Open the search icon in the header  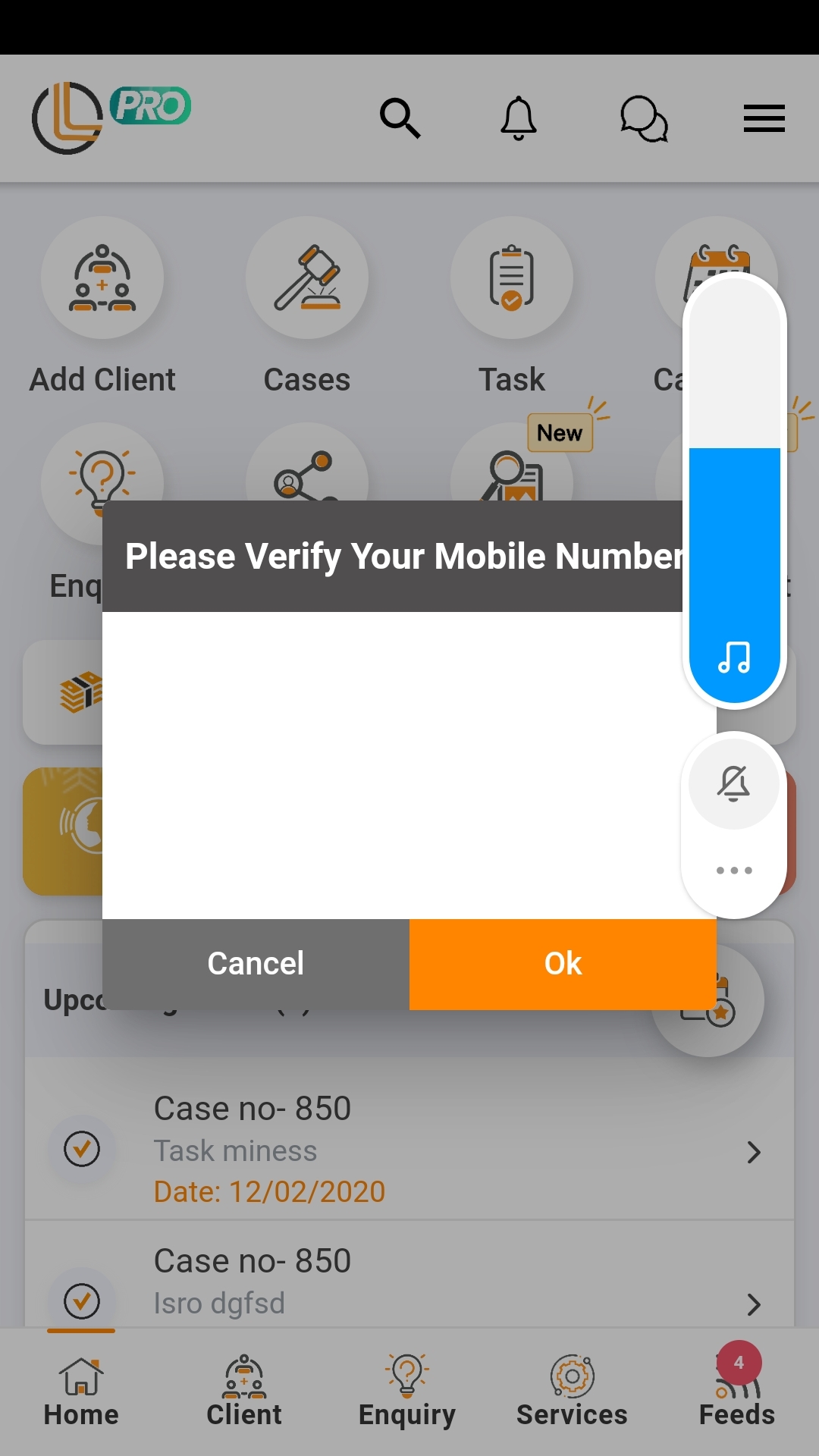click(400, 118)
